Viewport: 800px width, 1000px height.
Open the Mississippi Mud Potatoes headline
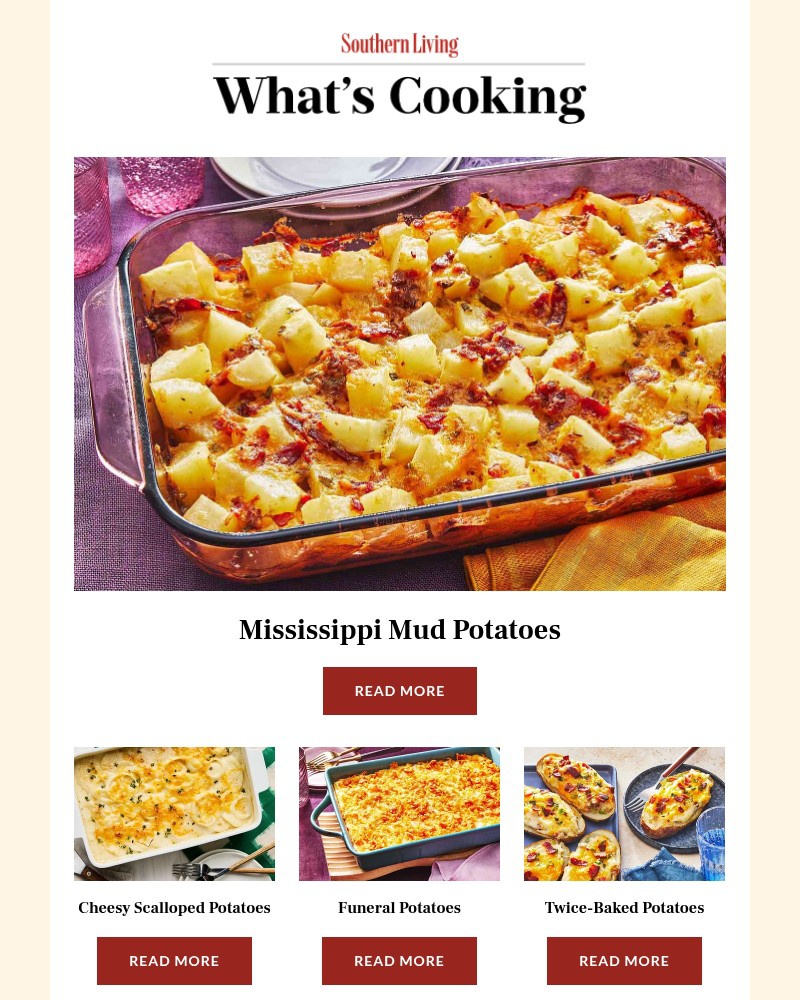[x=400, y=630]
